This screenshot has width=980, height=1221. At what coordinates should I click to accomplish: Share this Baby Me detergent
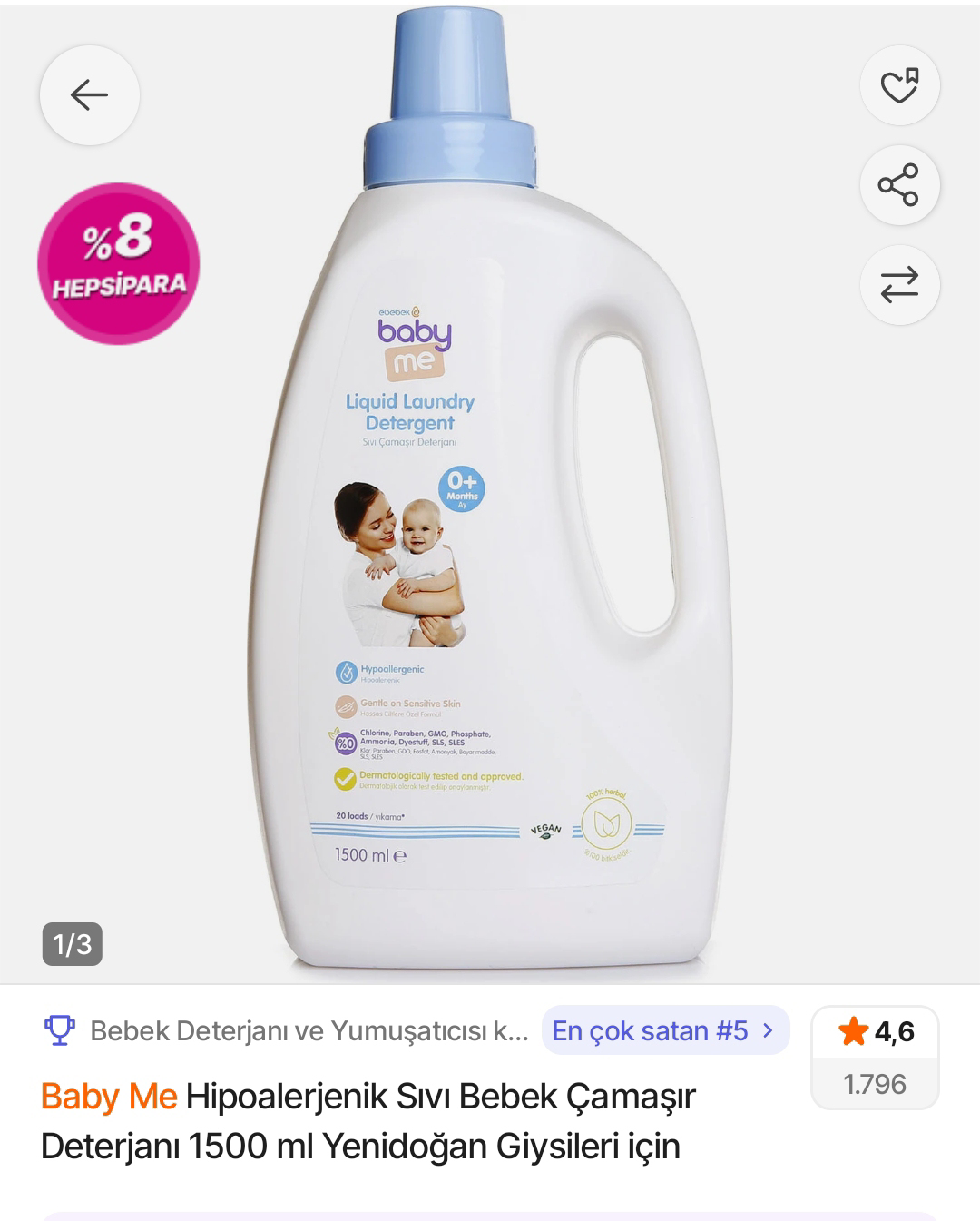pos(899,185)
